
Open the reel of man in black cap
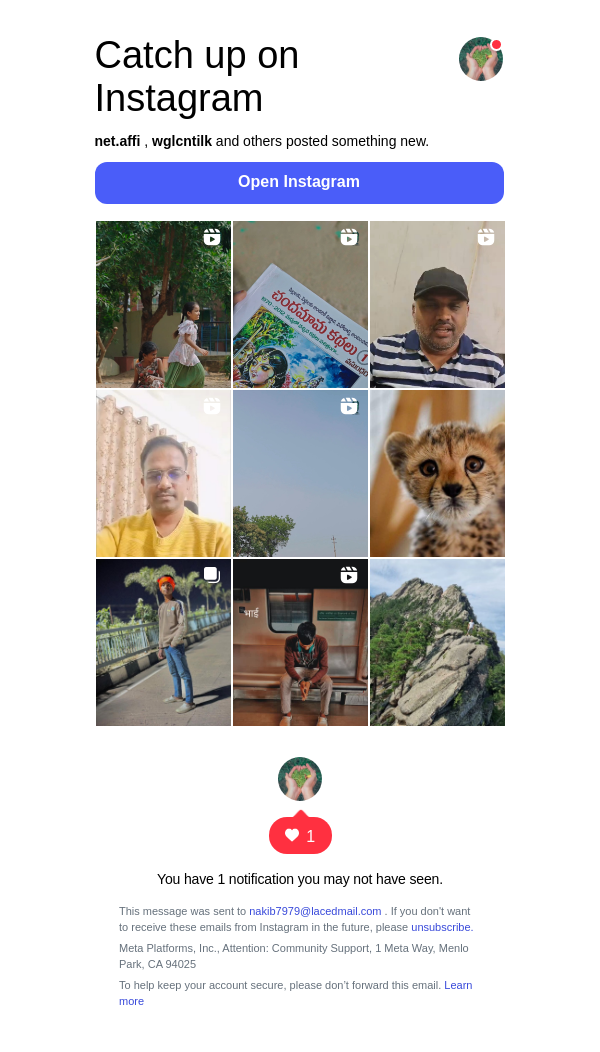click(x=437, y=304)
